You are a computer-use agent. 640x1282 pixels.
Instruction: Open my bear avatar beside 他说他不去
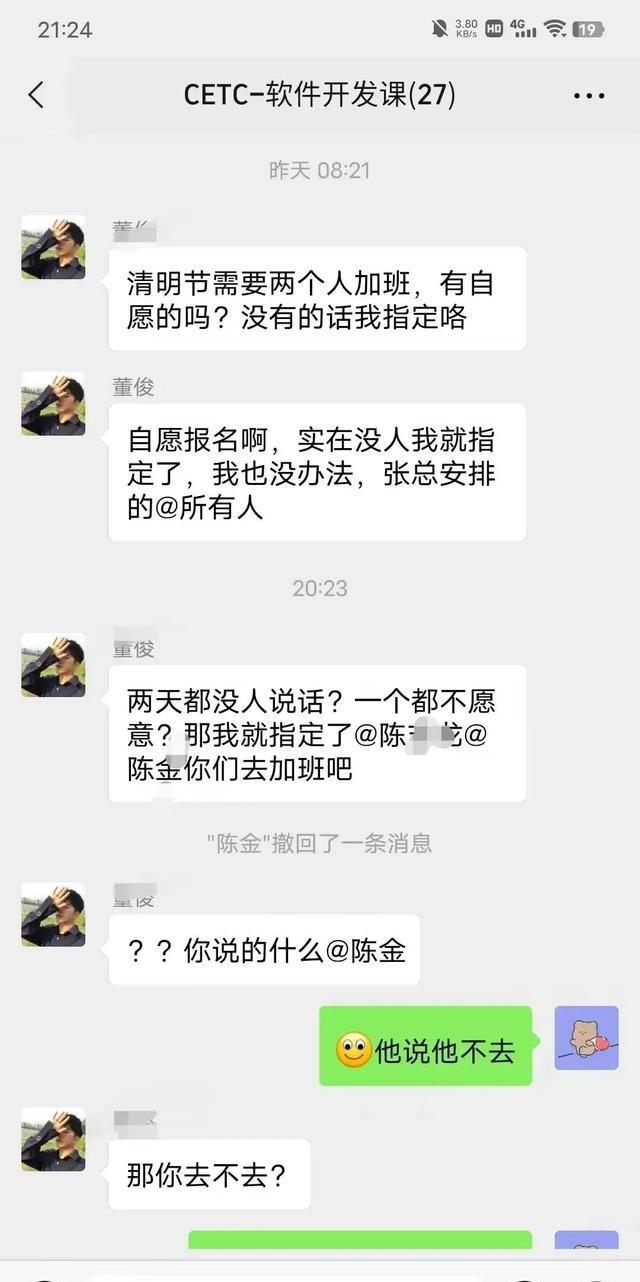pos(586,1038)
